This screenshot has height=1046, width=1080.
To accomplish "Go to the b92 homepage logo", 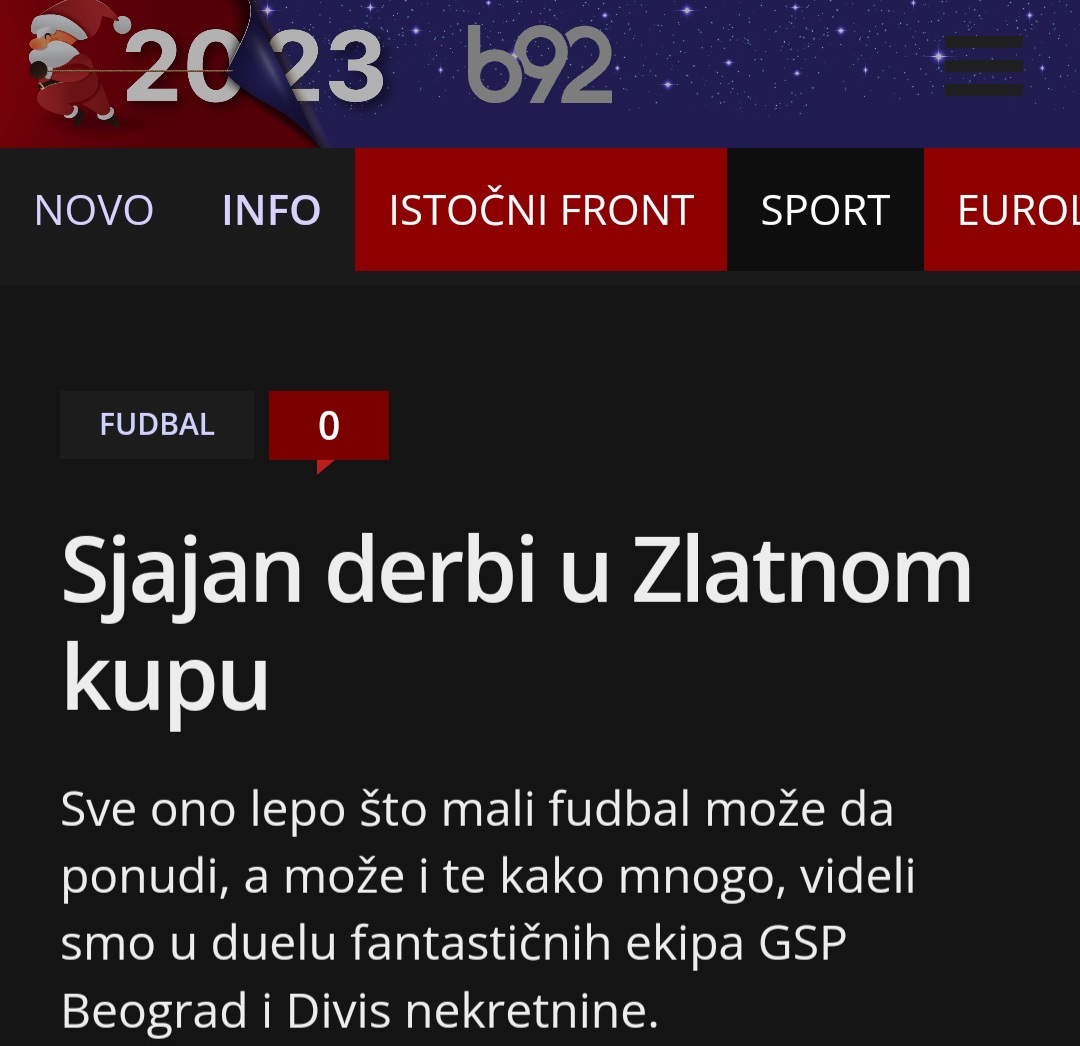I will (540, 66).
